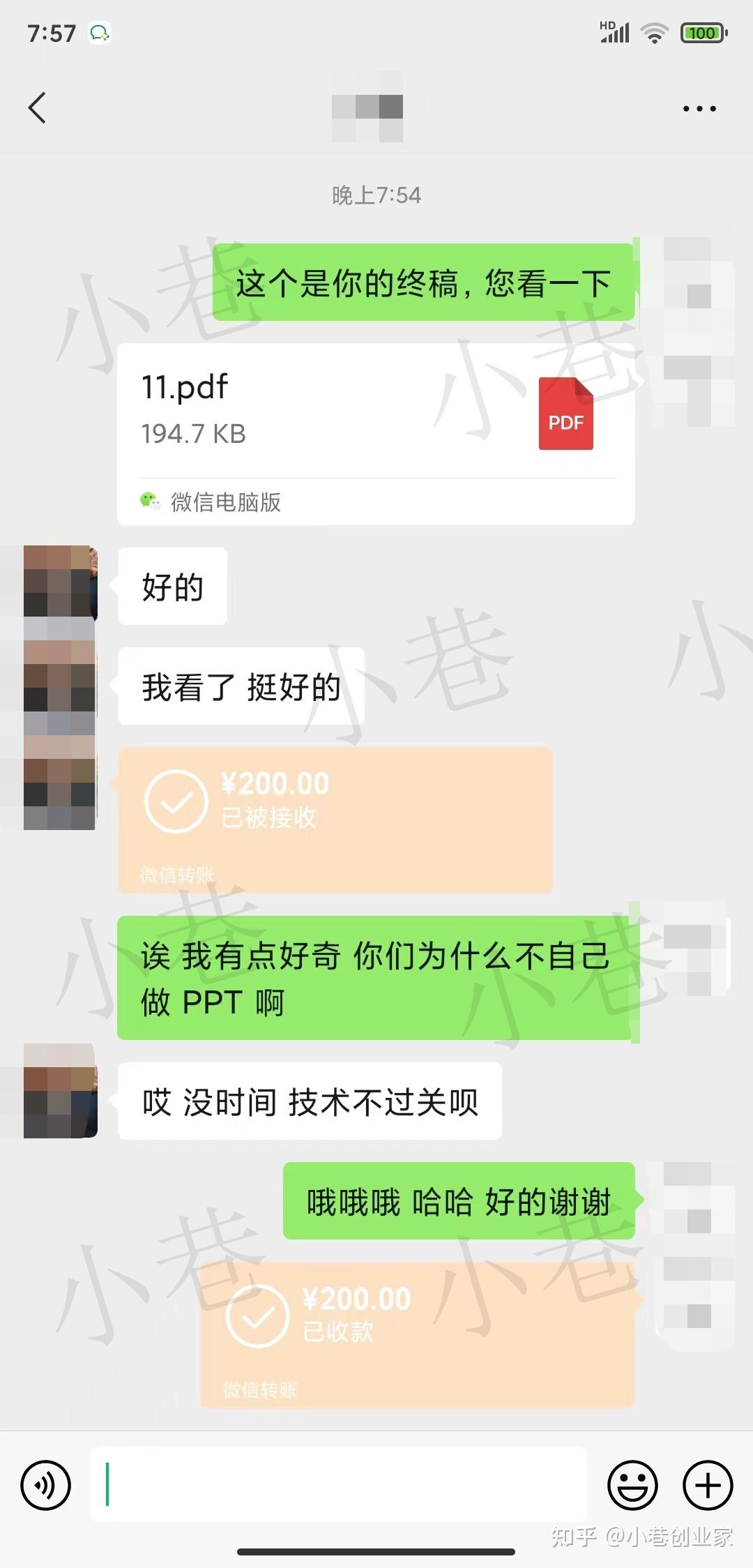This screenshot has width=753, height=1568.
Task: Open the three-dot chat options menu
Action: coord(699,108)
